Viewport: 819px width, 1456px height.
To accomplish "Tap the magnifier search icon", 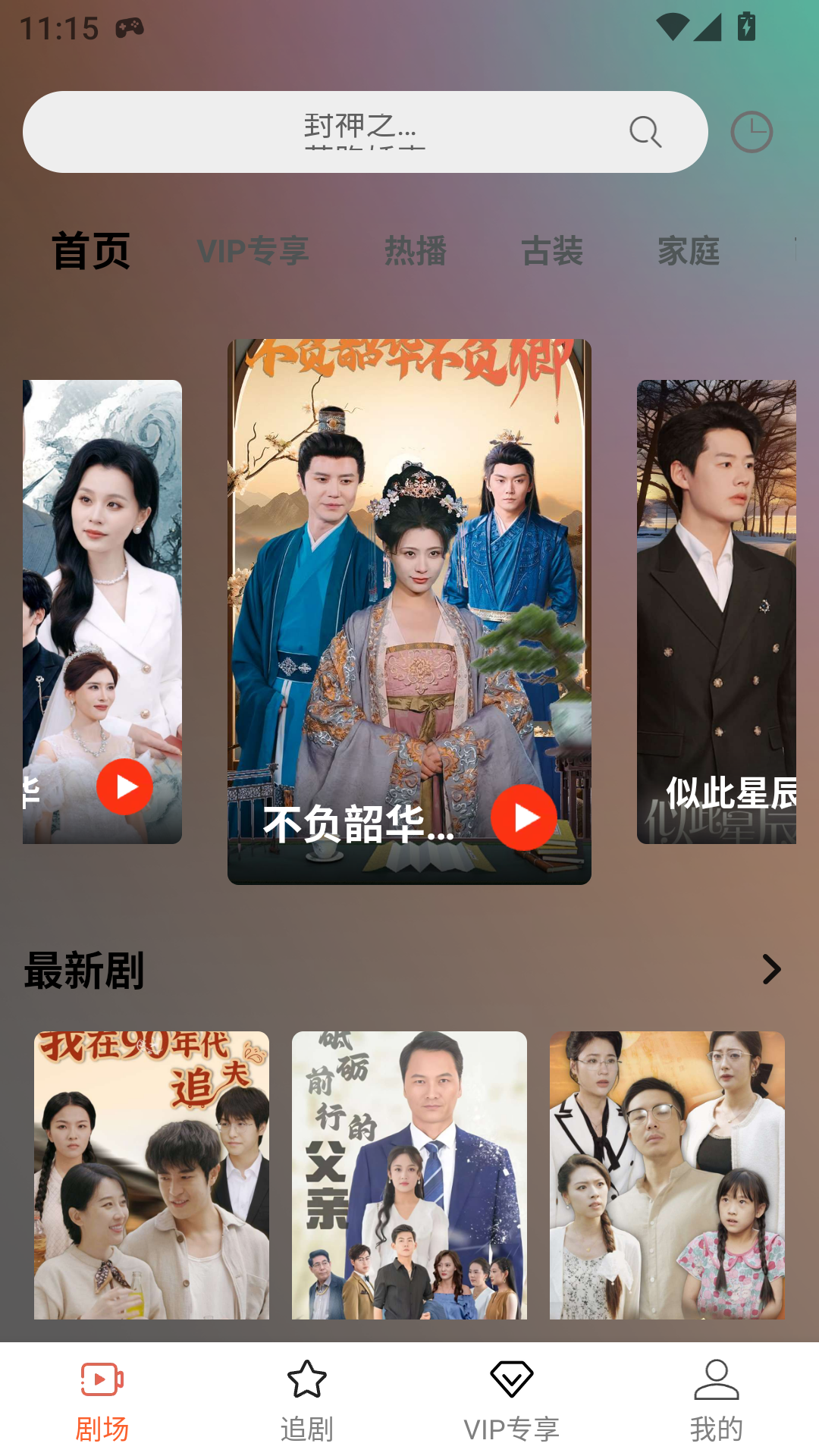I will tap(645, 132).
